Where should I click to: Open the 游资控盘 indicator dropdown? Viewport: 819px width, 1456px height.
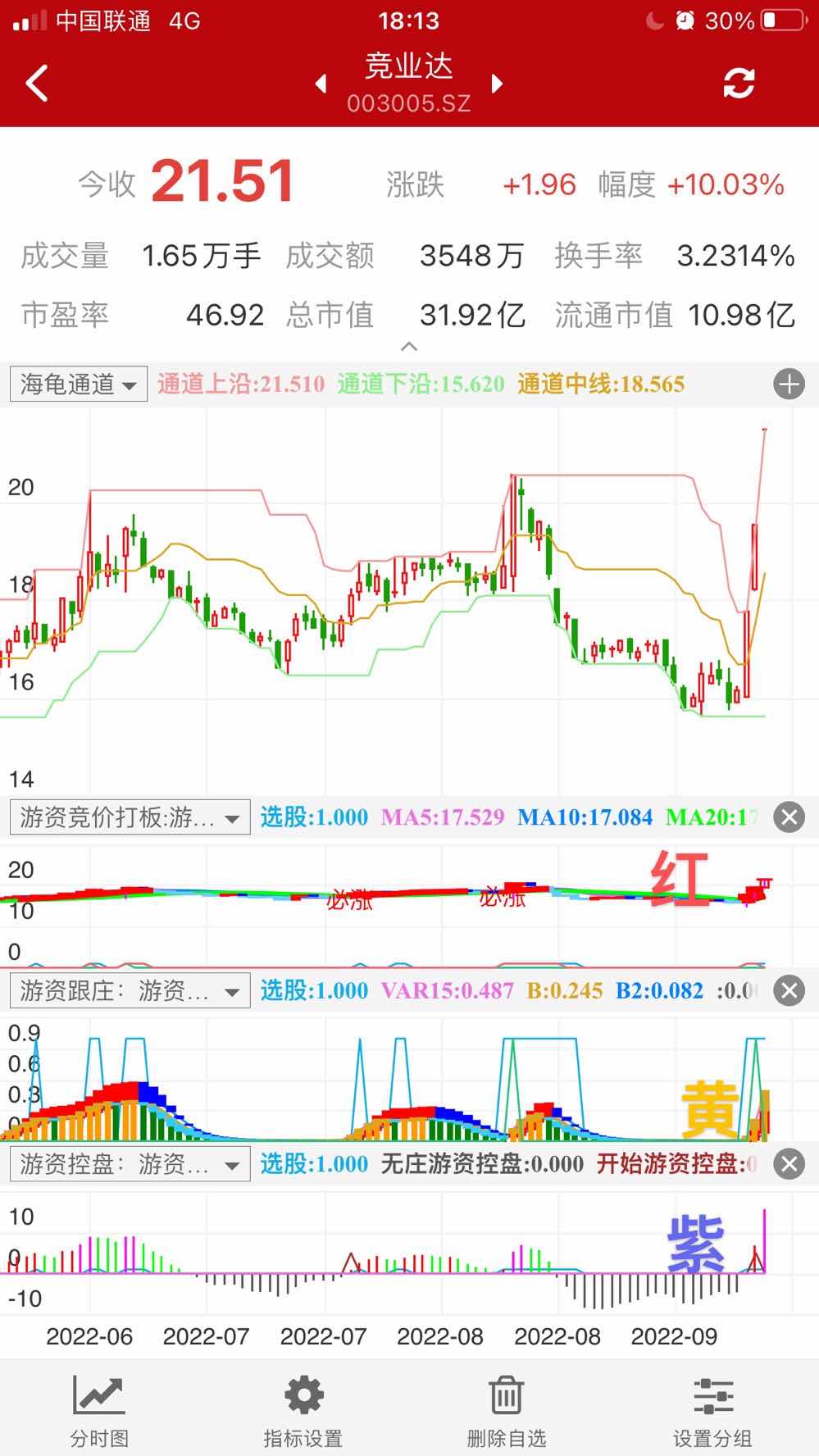point(130,1164)
